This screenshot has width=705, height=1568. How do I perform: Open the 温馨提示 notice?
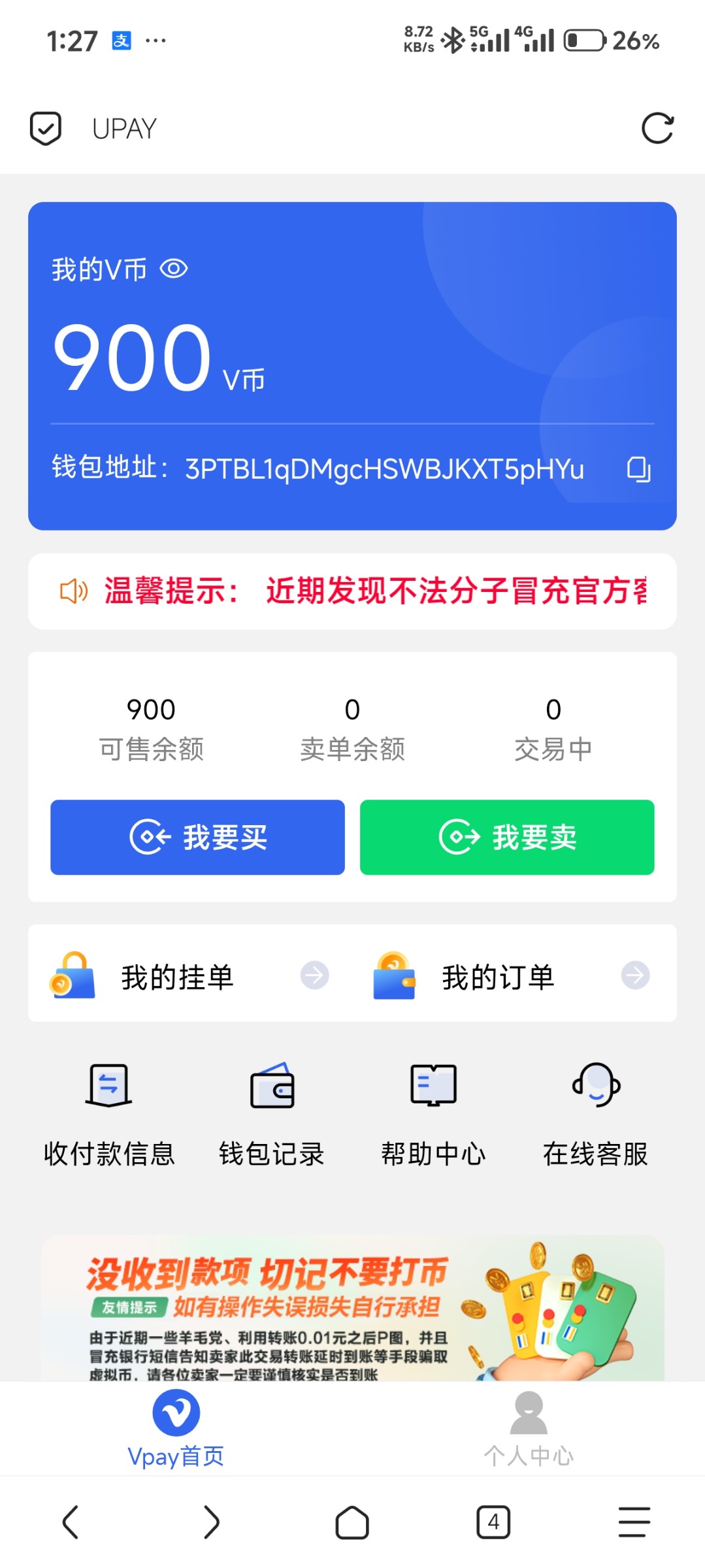coord(352,591)
